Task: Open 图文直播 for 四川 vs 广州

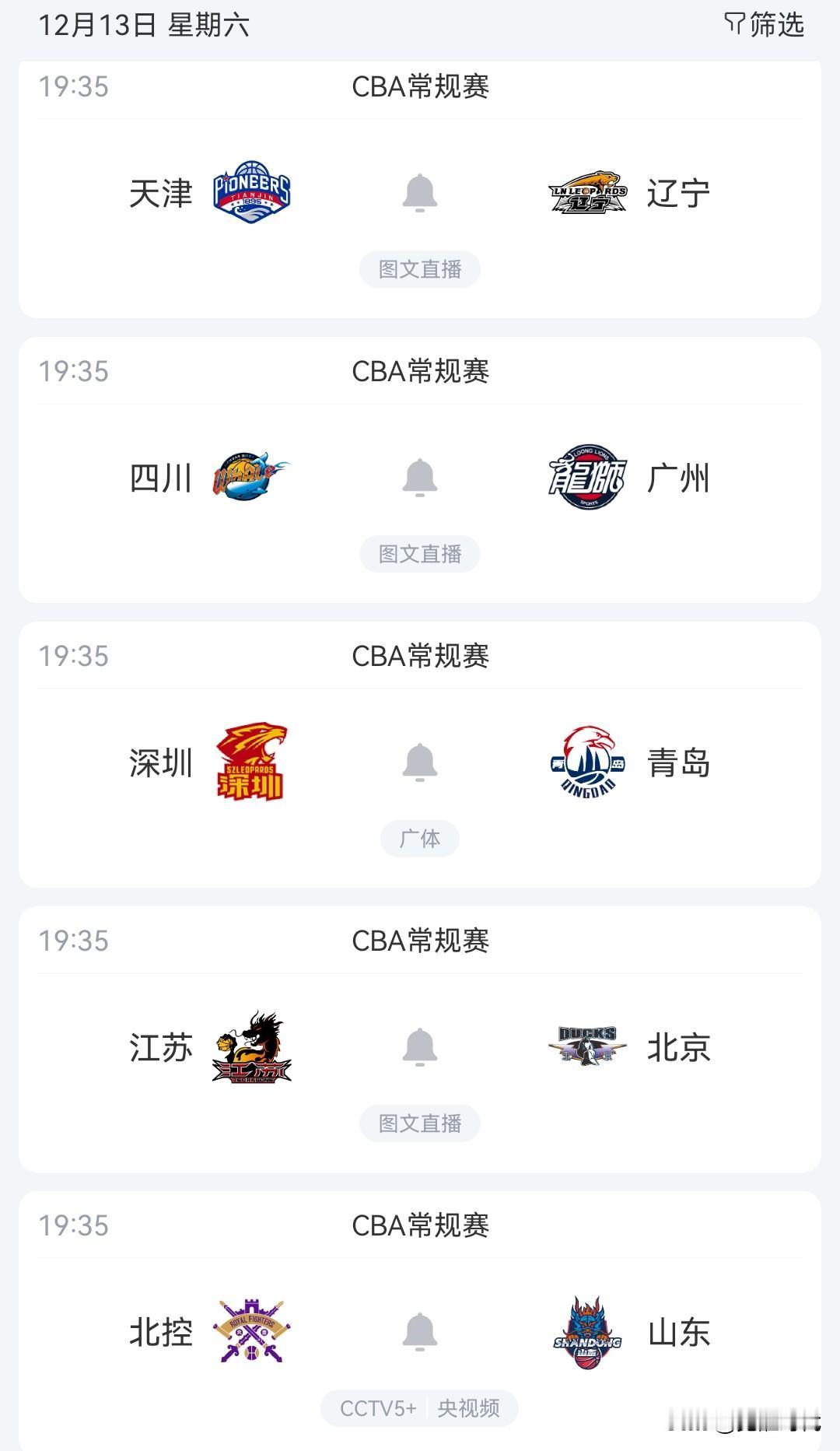Action: (419, 554)
